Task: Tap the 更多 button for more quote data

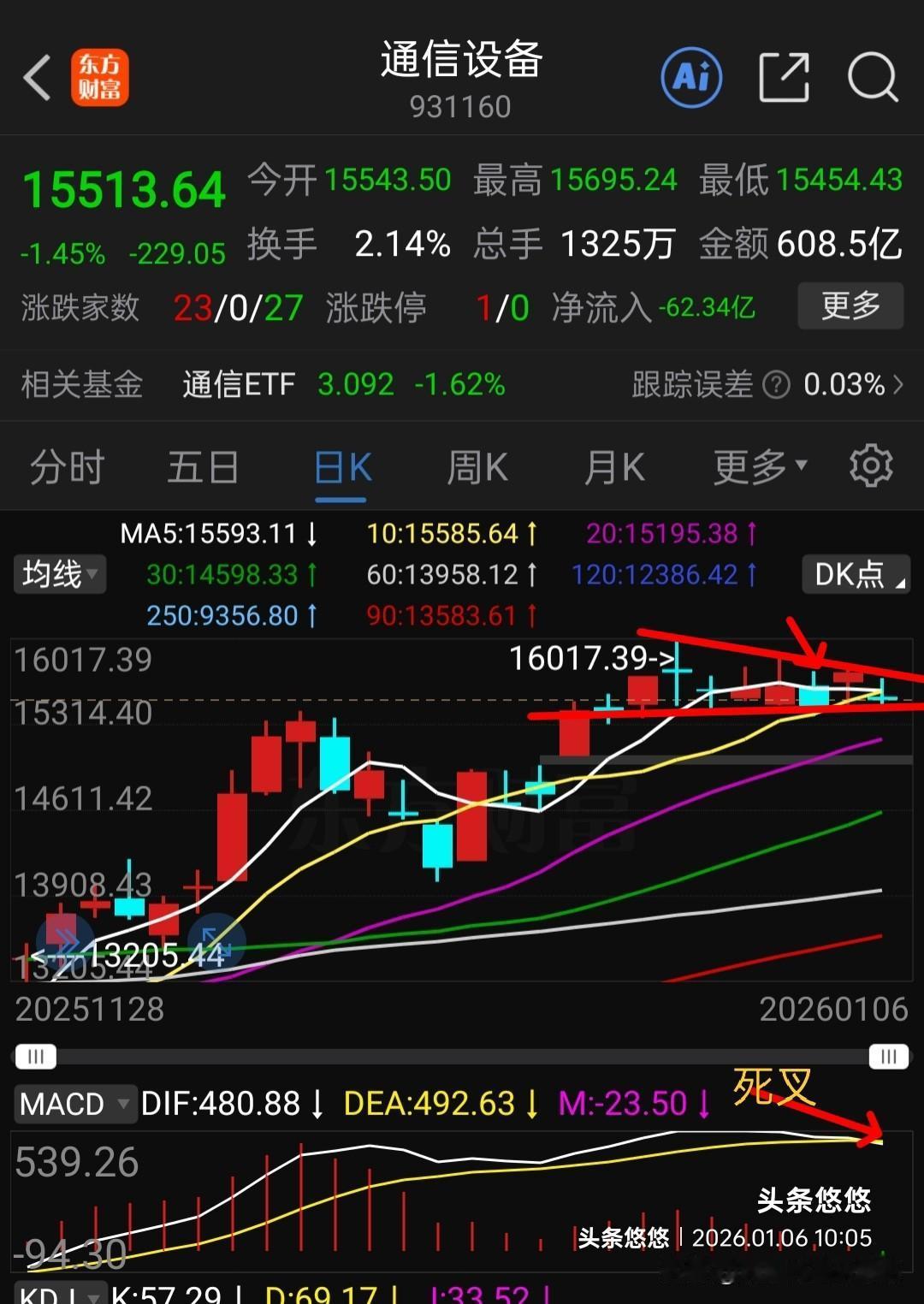Action: tap(850, 305)
